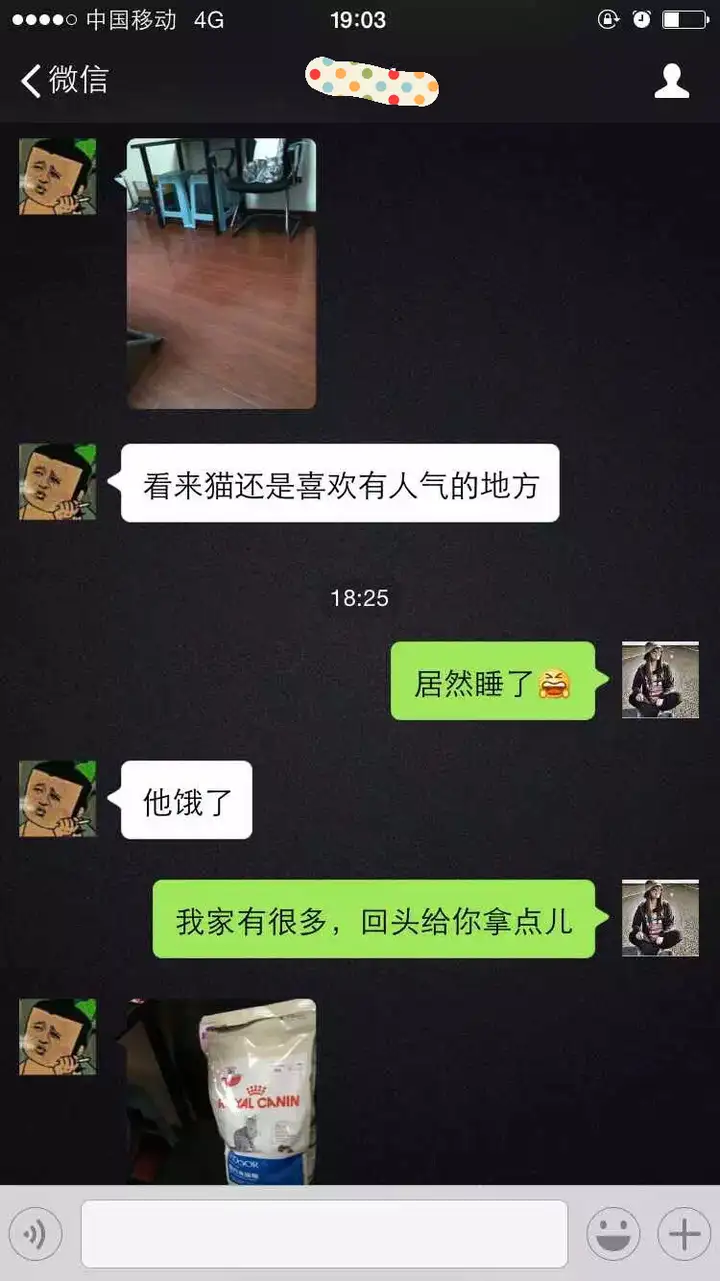The image size is (720, 1281).
Task: Open the wooden floor room photo
Action: [x=221, y=273]
